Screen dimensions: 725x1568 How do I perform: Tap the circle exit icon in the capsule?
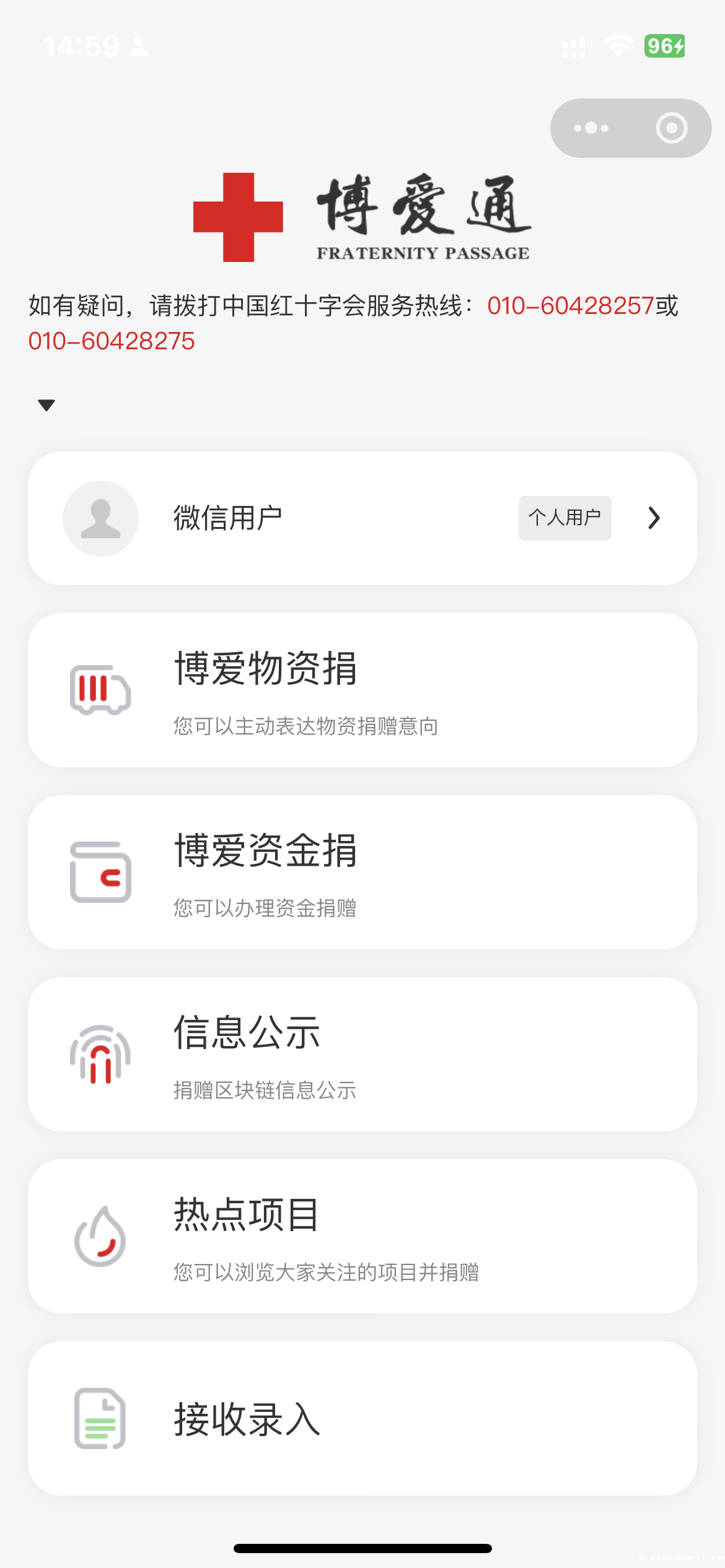click(670, 128)
